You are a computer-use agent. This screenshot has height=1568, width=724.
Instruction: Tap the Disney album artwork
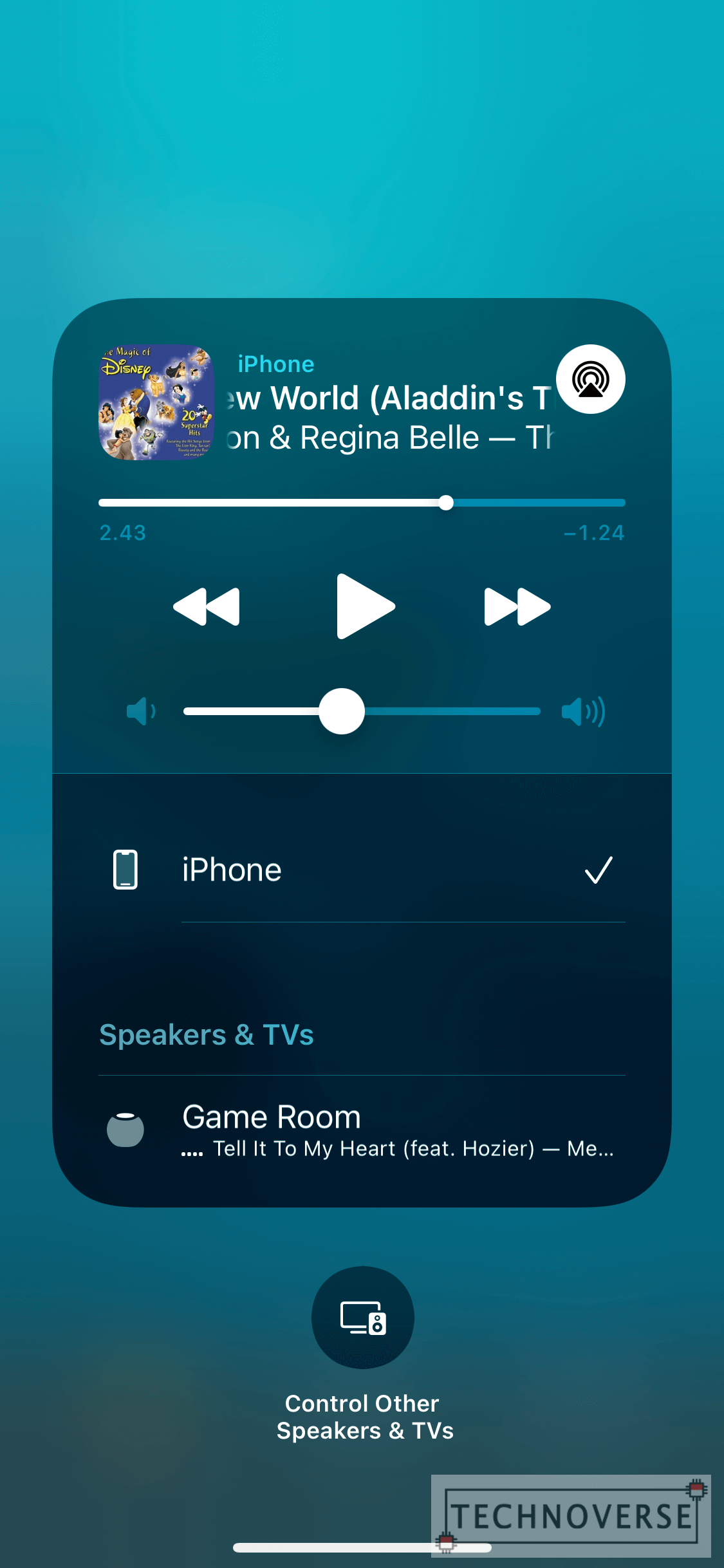[156, 402]
